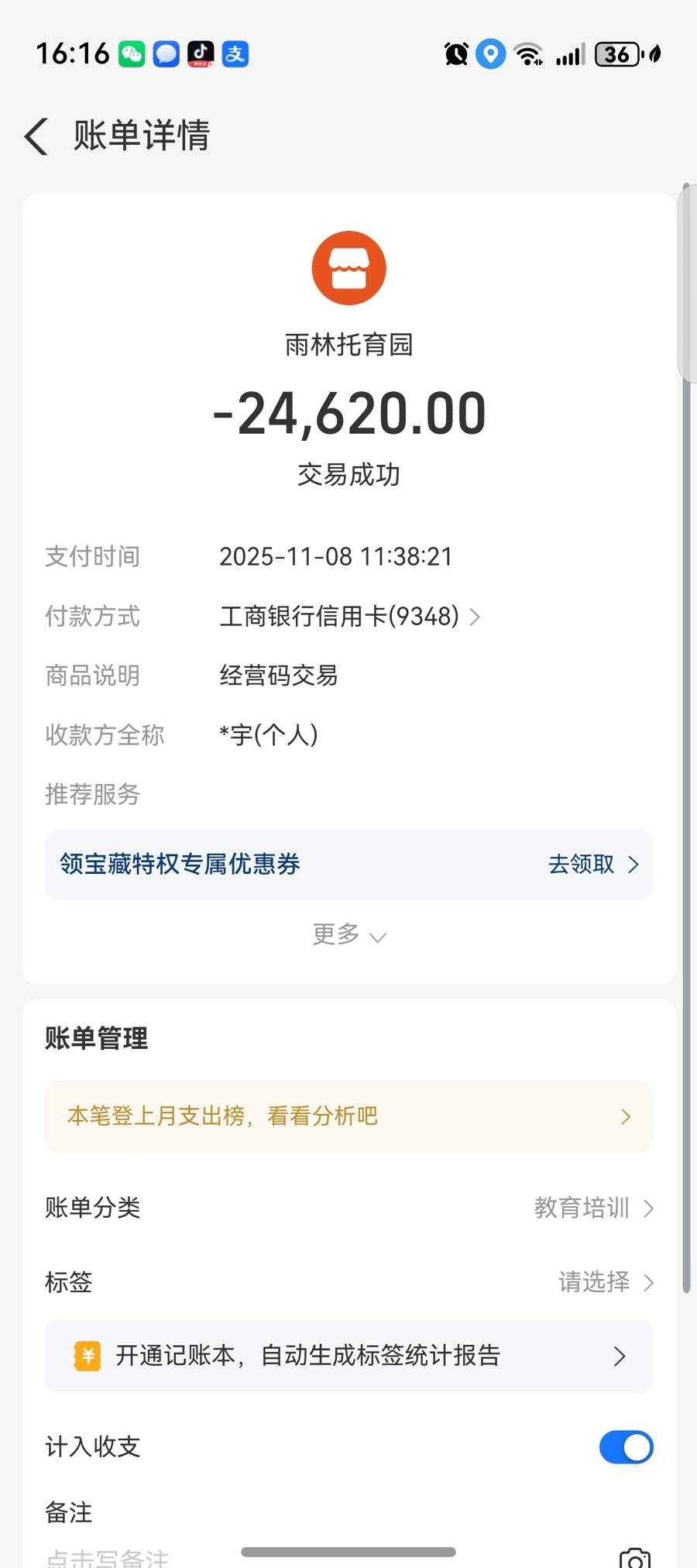Go back from 账单详情 page
The width and height of the screenshot is (697, 1568).
point(36,136)
